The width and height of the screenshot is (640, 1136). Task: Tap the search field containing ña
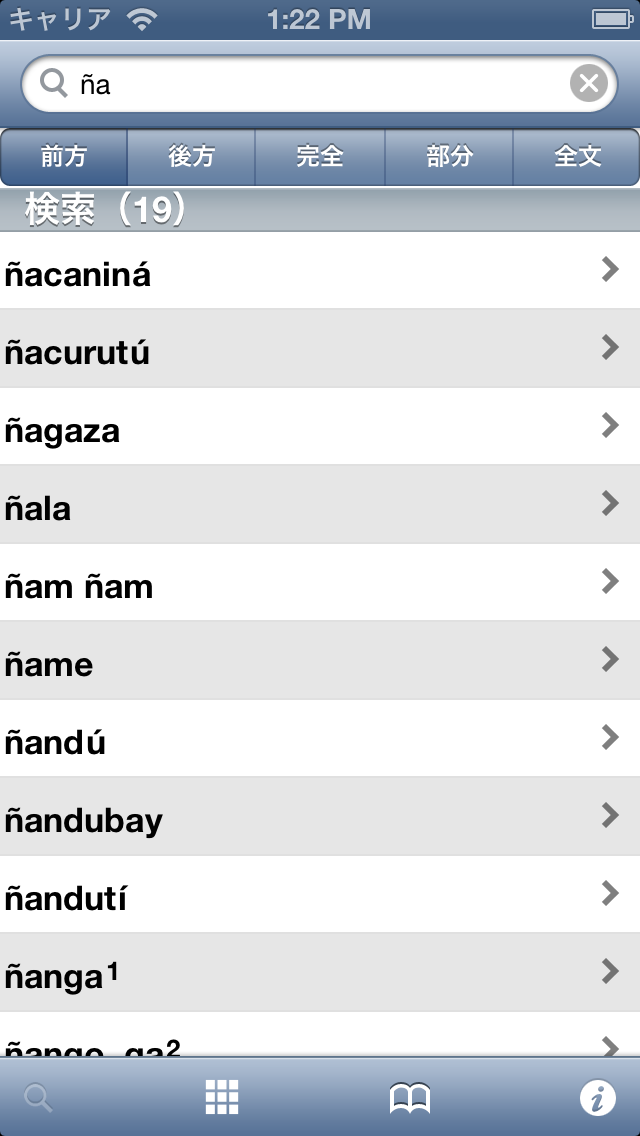[x=300, y=84]
